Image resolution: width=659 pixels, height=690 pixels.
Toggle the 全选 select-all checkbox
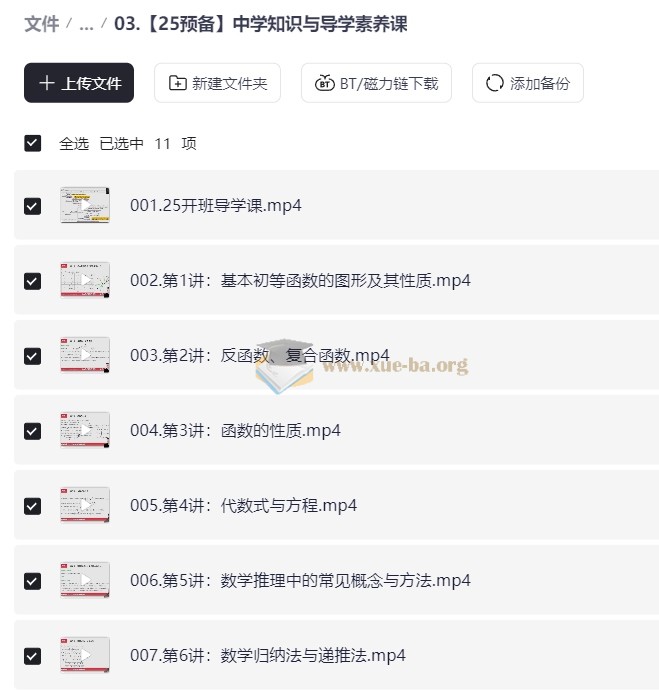(33, 143)
